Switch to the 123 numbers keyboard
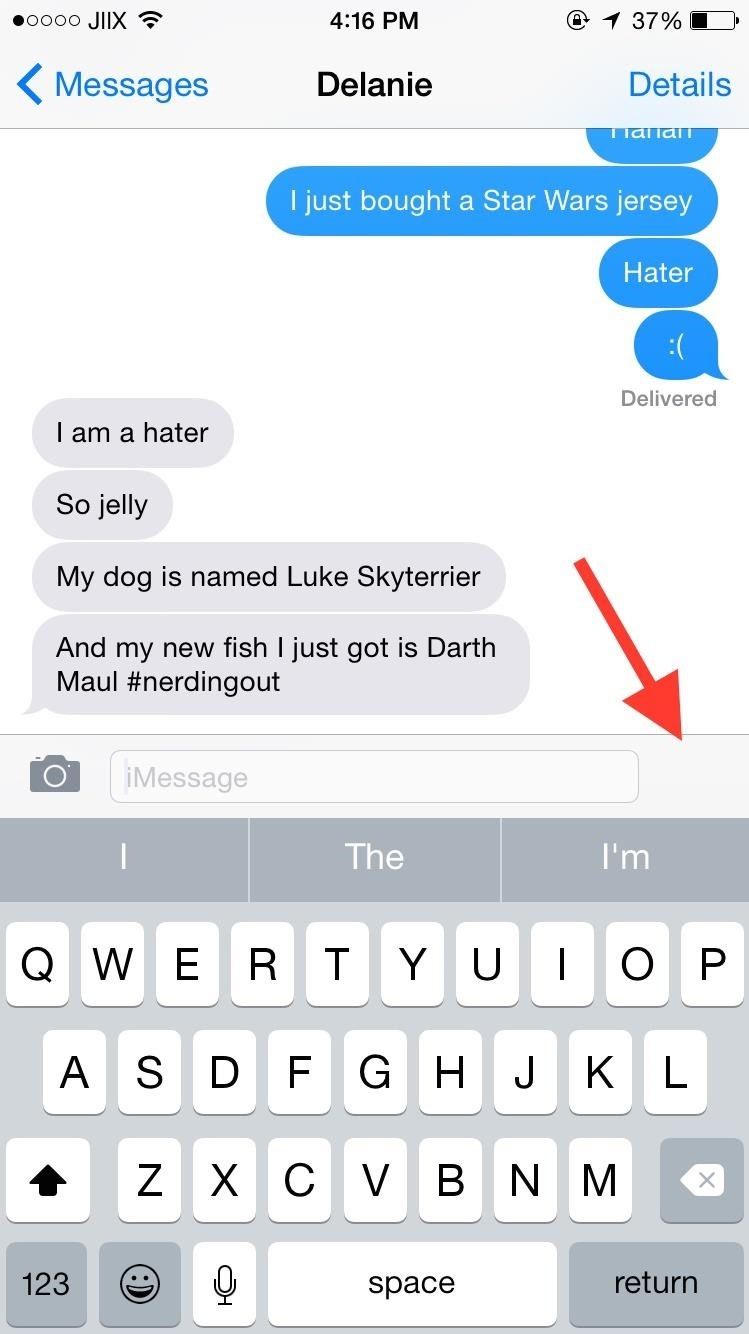Viewport: 749px width, 1334px height. coord(46,1284)
